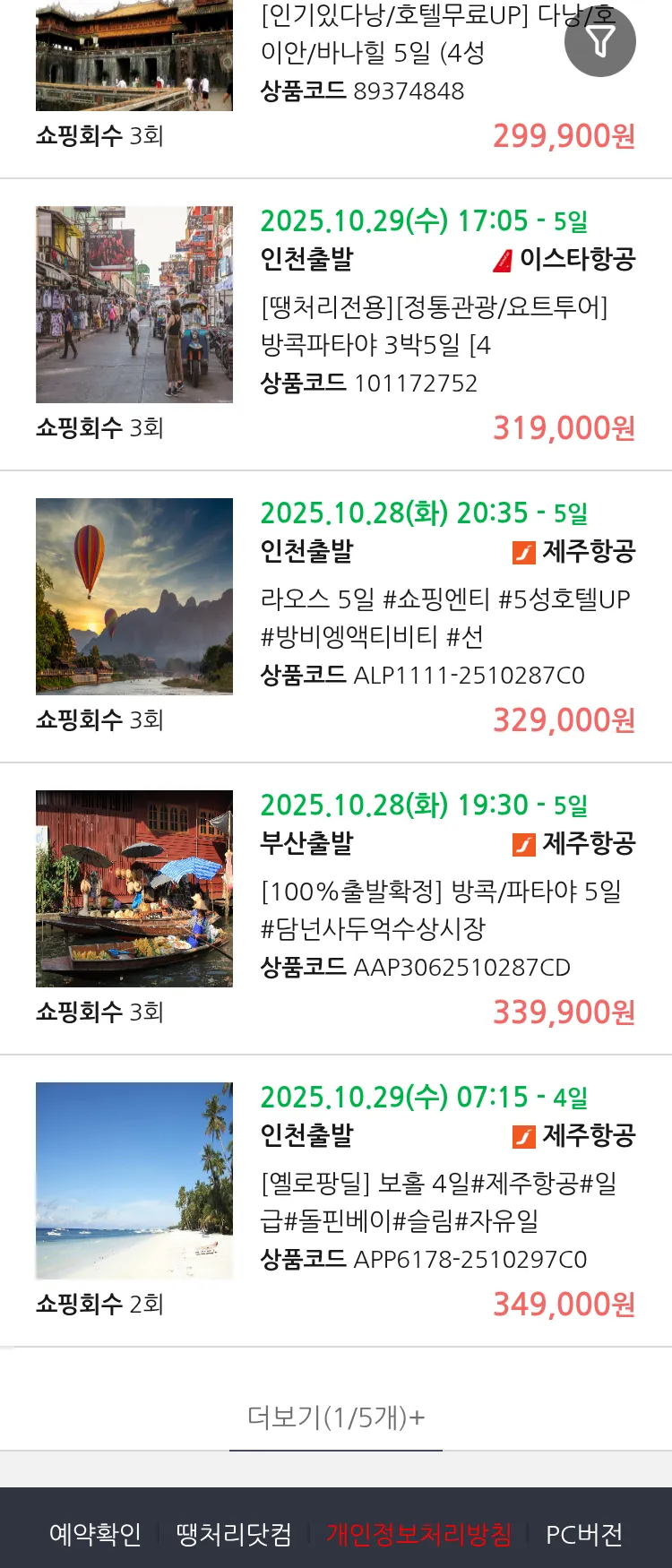Open the Bohol 4-day 349,000원 package
This screenshot has width=672, height=1568.
pos(437,1202)
